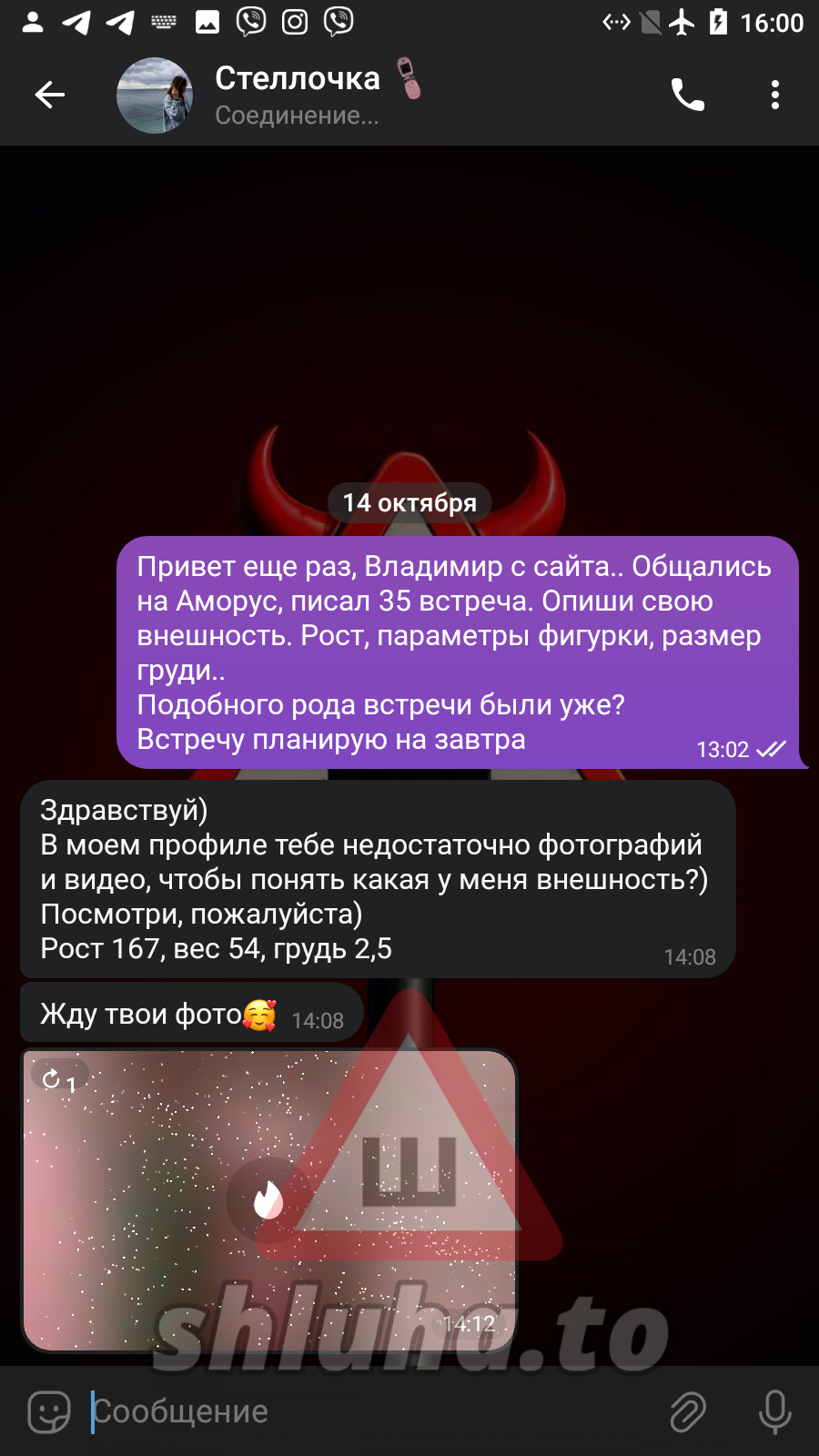Open the self-destructing photo sent at 14:12
The image size is (819, 1456).
coord(268,1200)
